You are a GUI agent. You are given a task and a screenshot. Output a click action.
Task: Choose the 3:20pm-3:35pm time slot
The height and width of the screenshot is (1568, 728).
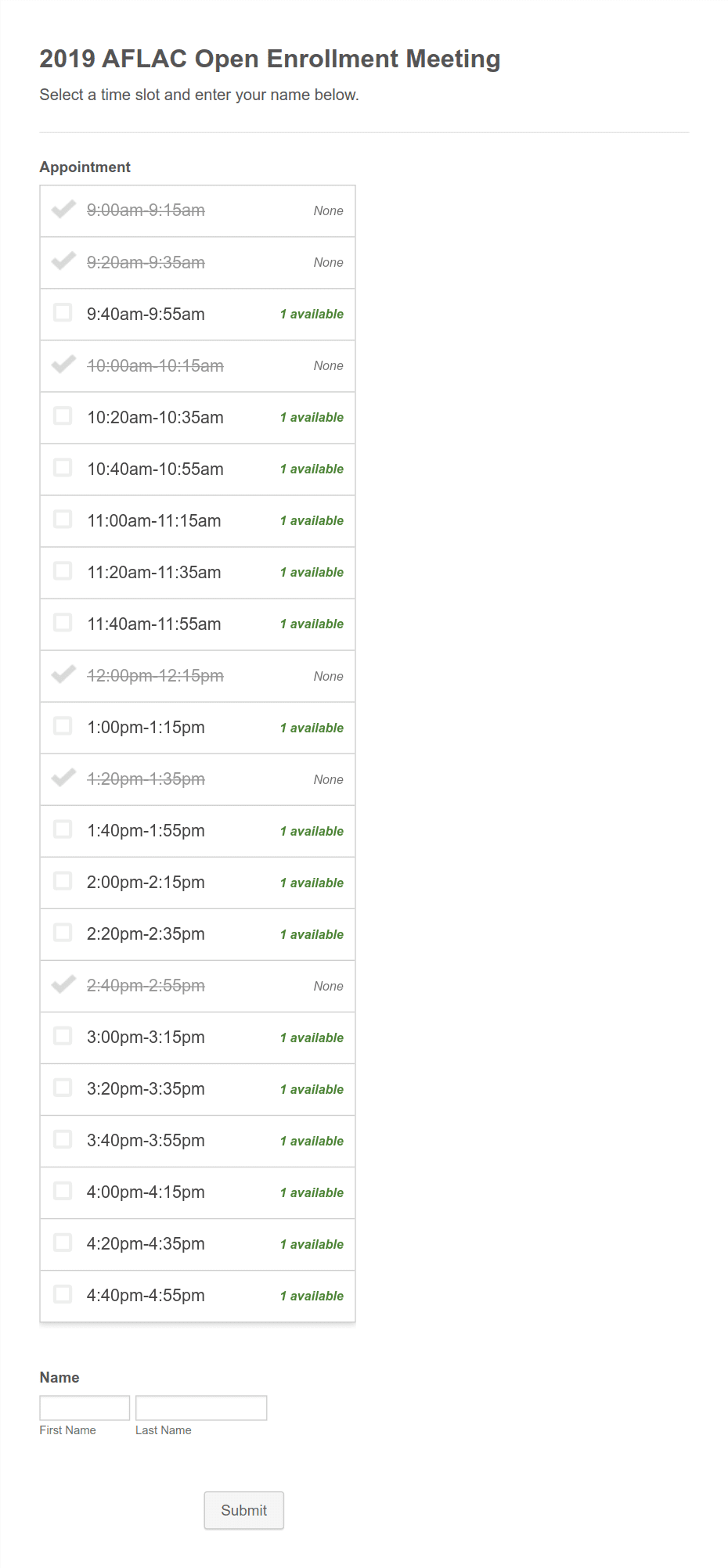click(x=63, y=1088)
